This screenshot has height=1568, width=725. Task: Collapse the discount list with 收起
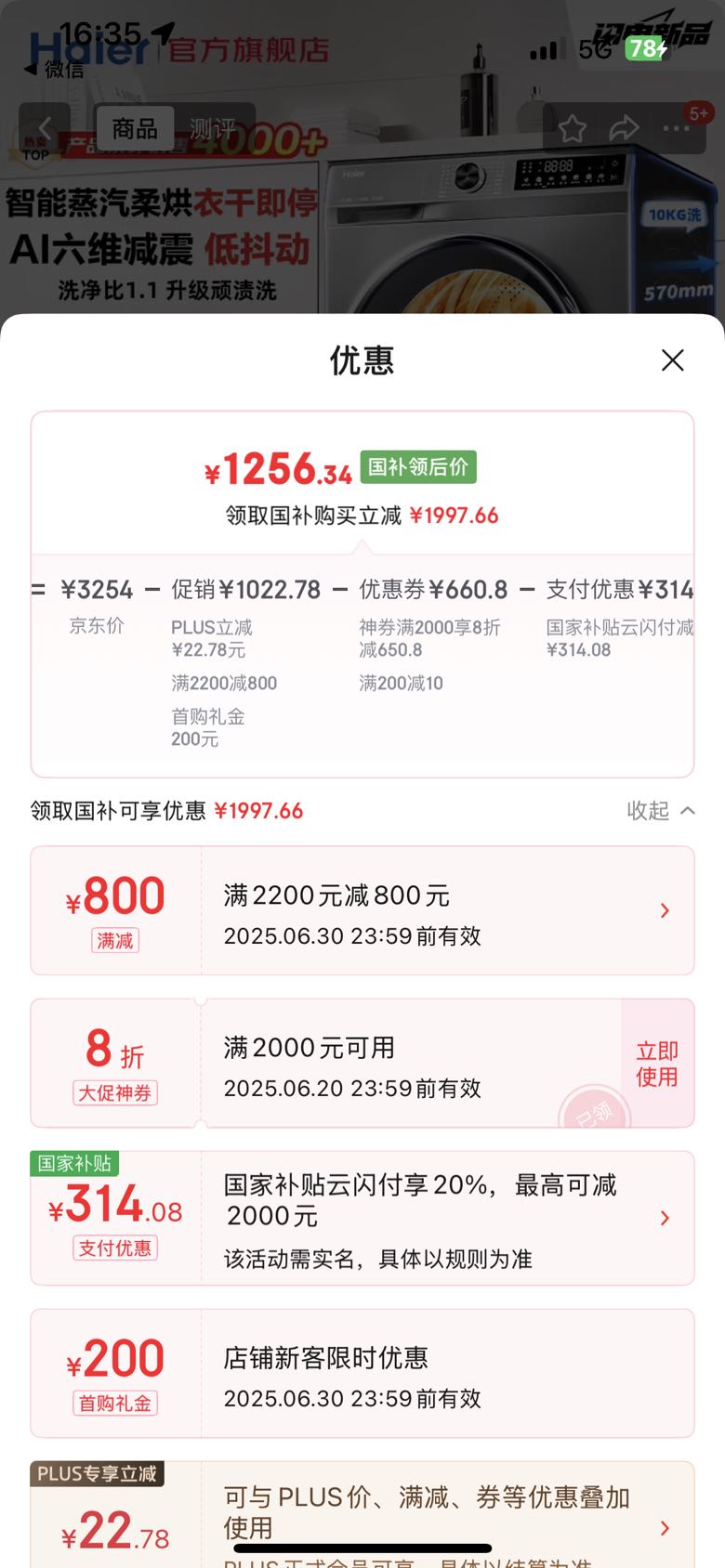660,811
